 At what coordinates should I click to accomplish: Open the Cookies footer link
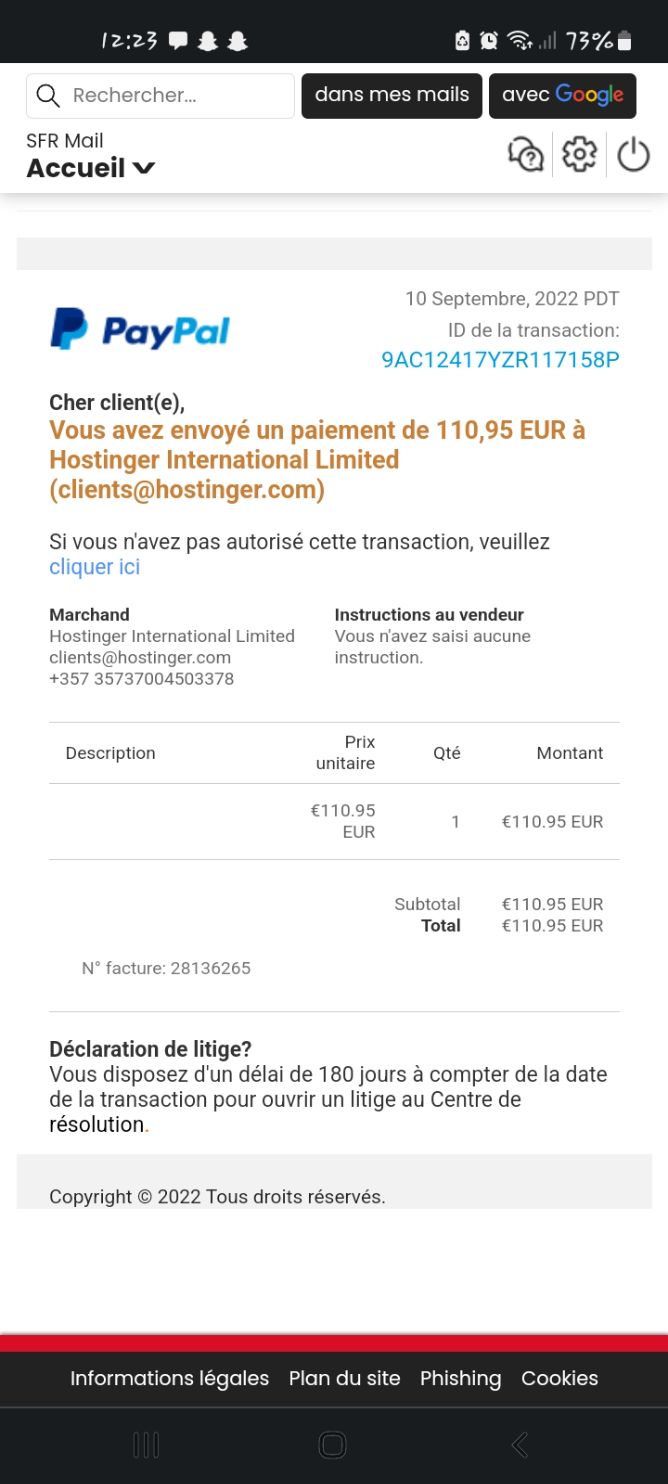pyautogui.click(x=559, y=1378)
